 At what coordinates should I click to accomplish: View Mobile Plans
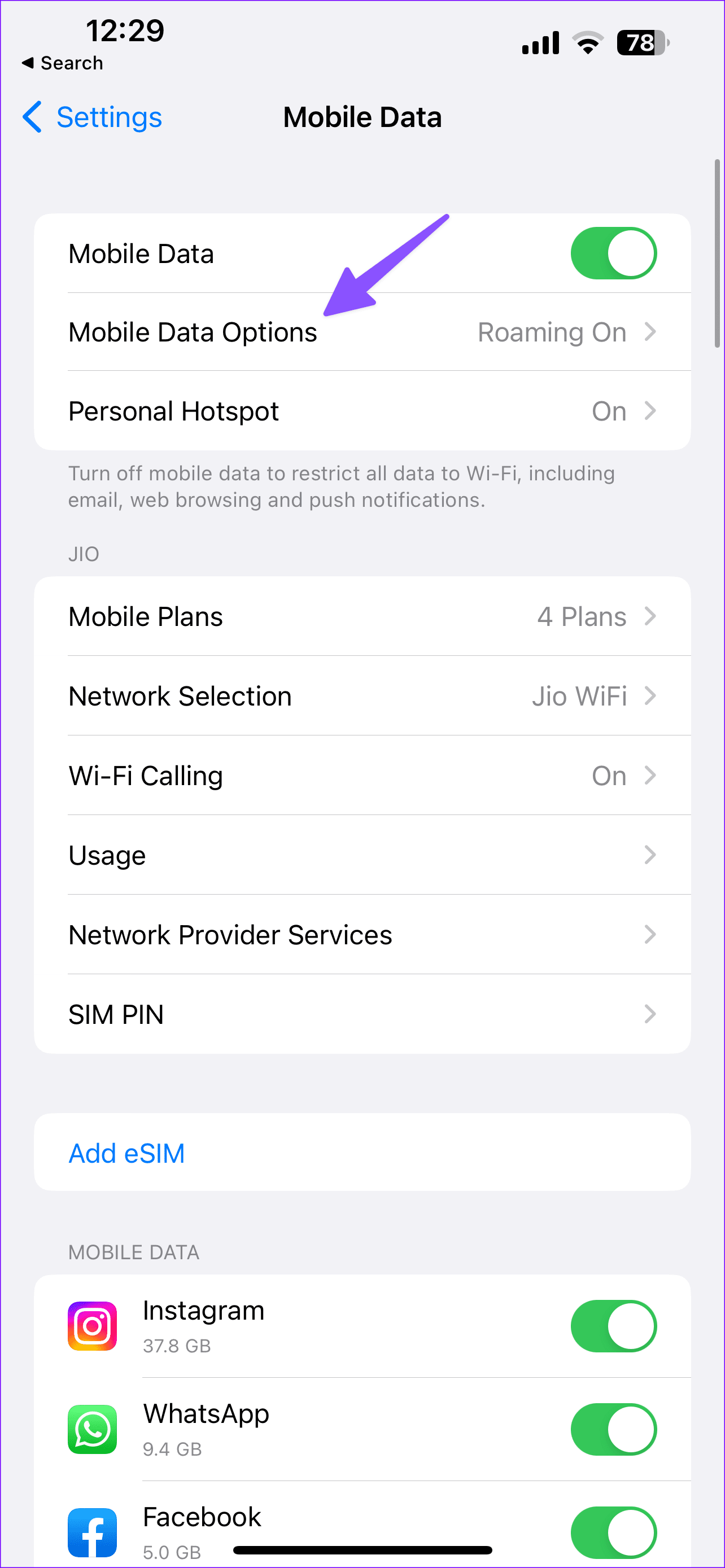(362, 616)
